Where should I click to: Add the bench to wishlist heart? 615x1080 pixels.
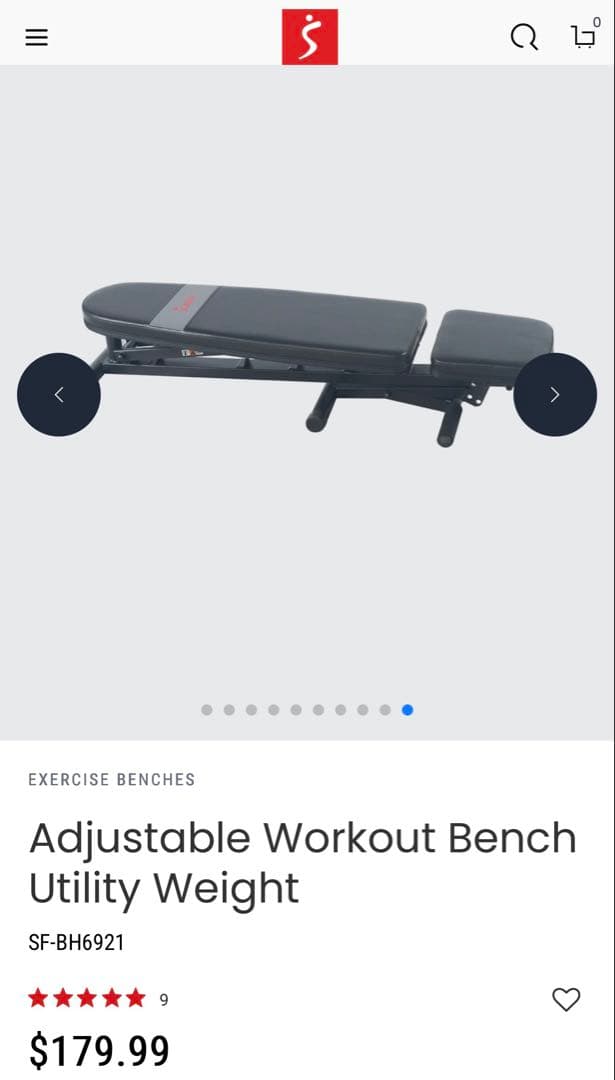click(x=566, y=999)
